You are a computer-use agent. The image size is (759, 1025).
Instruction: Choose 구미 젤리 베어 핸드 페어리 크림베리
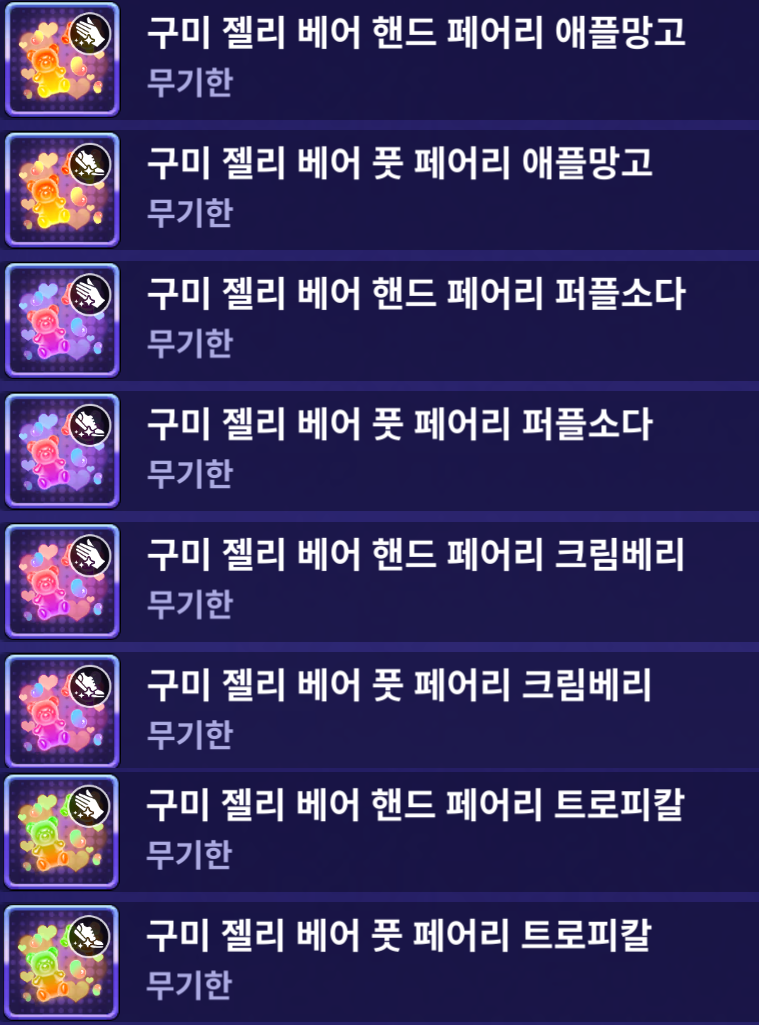[x=415, y=556]
